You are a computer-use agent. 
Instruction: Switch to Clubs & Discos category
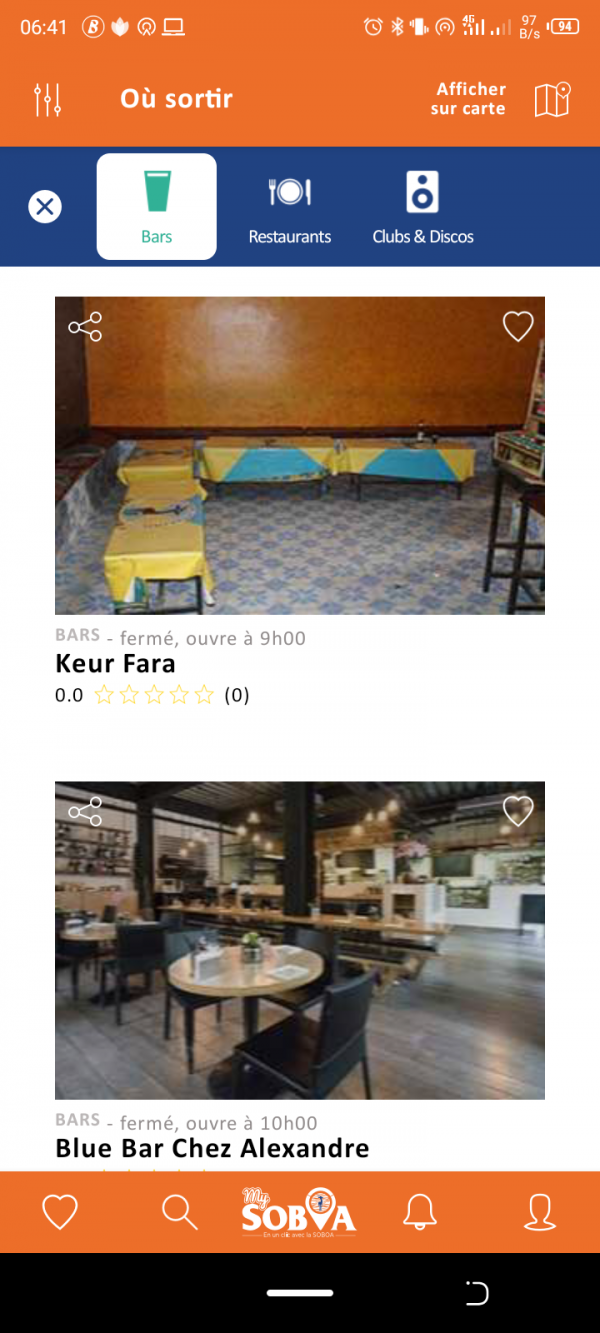coord(423,207)
